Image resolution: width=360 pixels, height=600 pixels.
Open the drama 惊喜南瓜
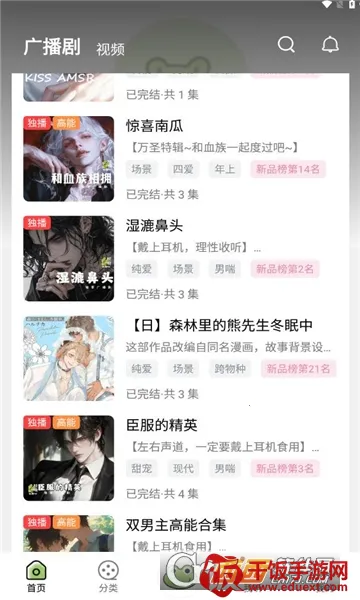click(155, 126)
